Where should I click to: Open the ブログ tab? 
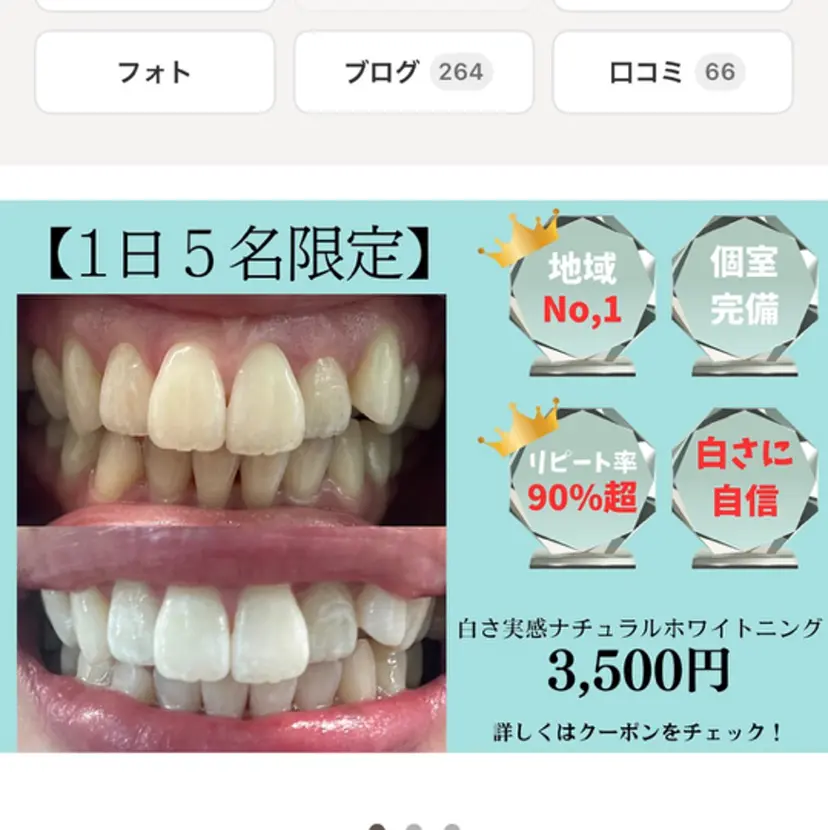point(412,71)
